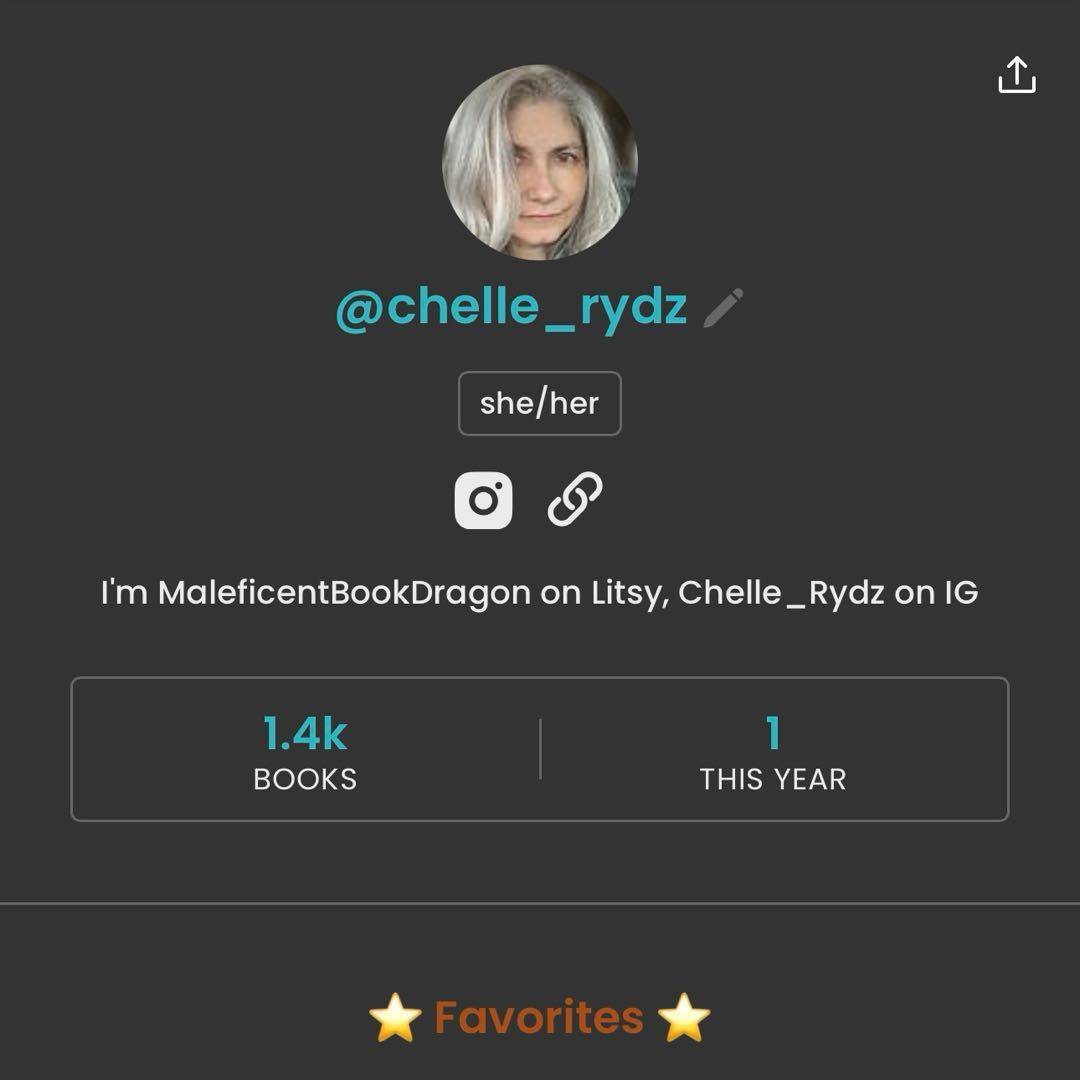This screenshot has height=1080, width=1080.
Task: View the profile picture
Action: click(540, 162)
